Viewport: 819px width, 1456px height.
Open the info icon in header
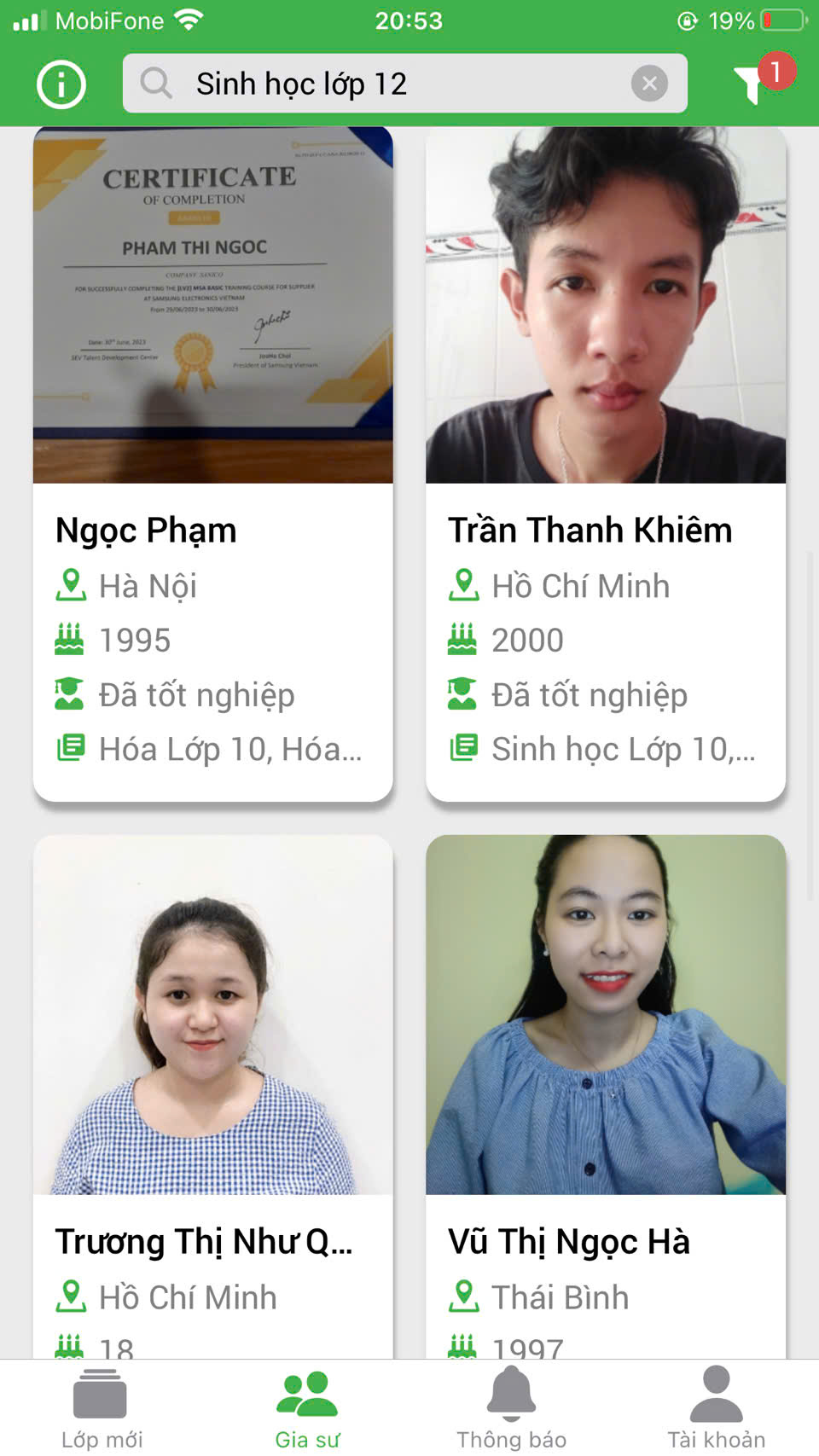click(x=61, y=84)
